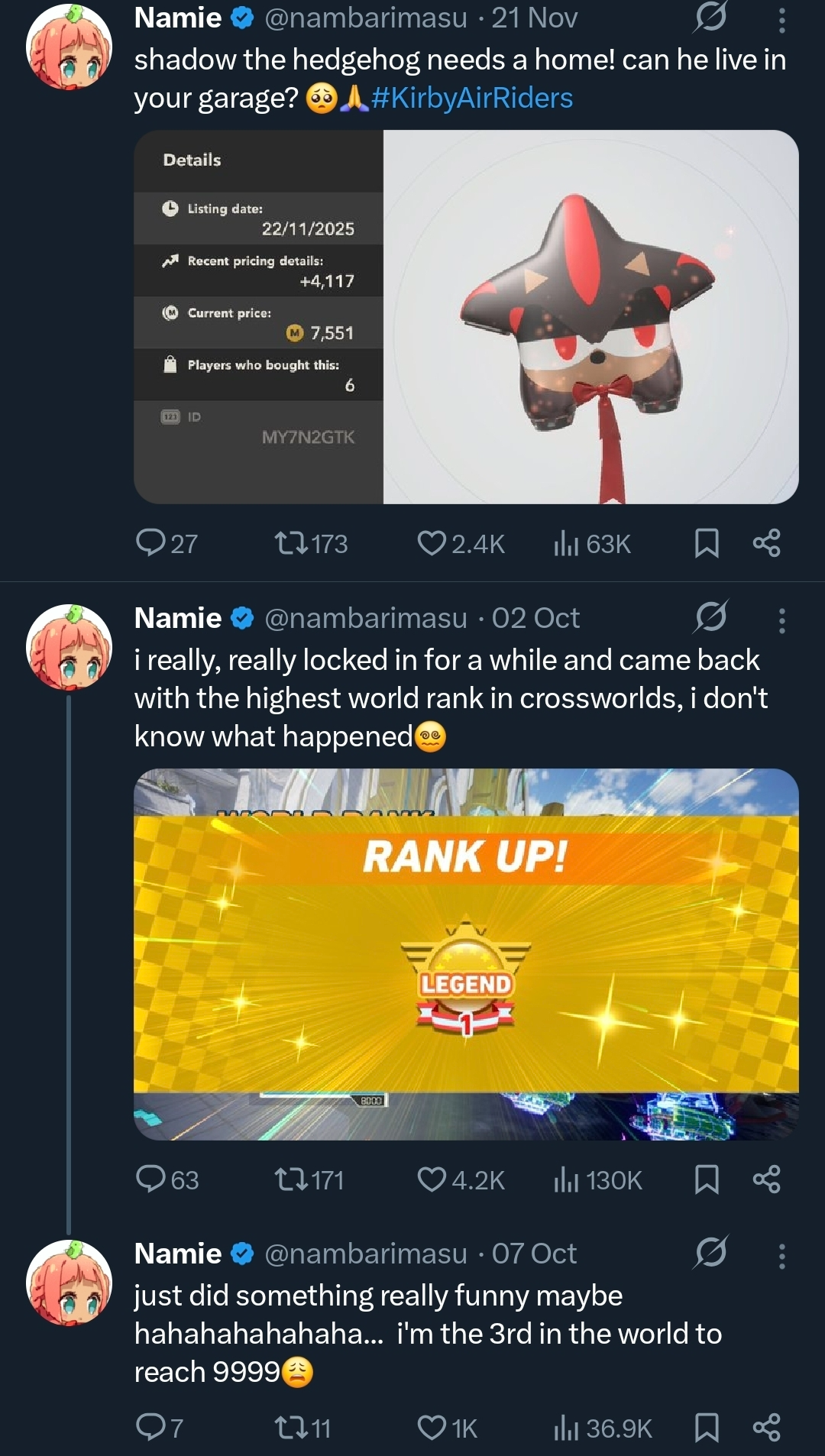The width and height of the screenshot is (825, 1456).
Task: Repost the 21 Nov Shadow hedgehog post
Action: coord(291,543)
